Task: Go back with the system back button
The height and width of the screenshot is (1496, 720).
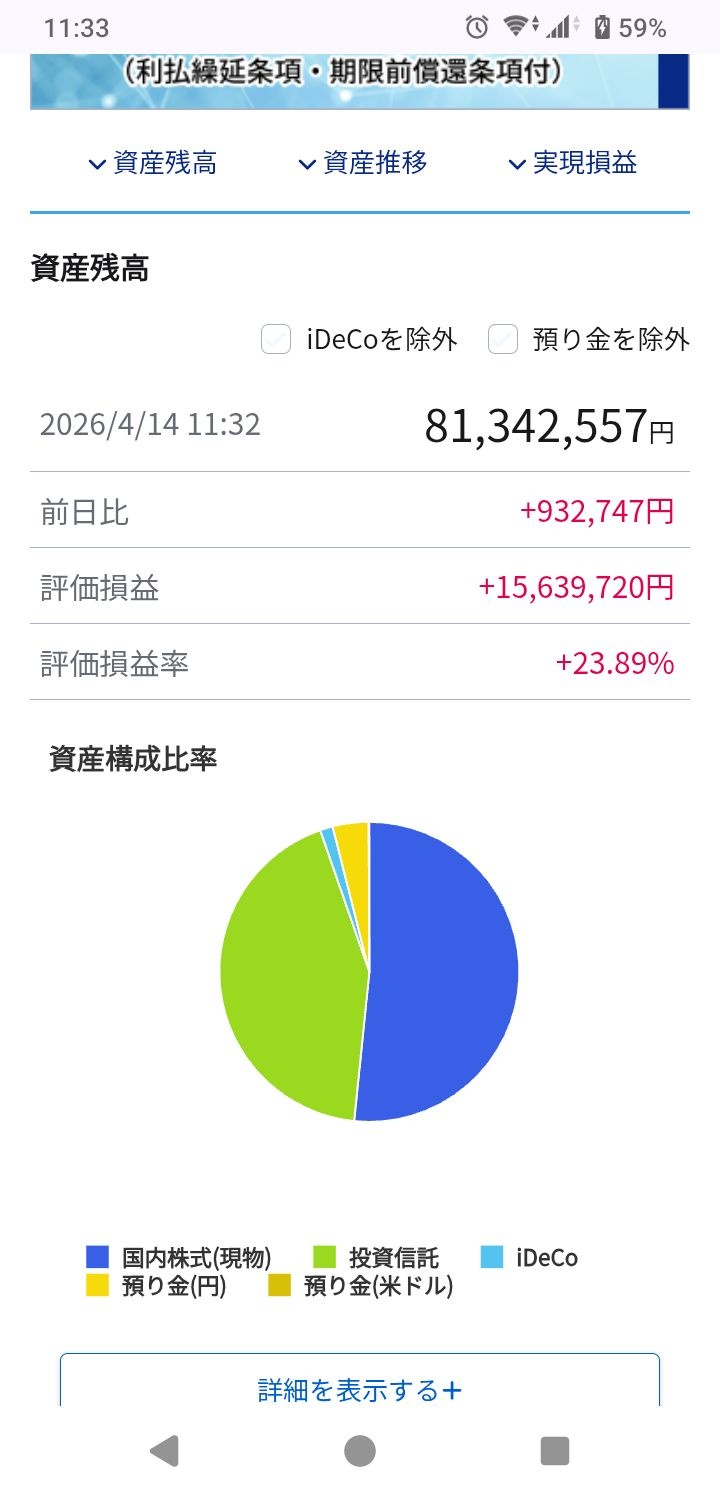Action: (163, 1450)
